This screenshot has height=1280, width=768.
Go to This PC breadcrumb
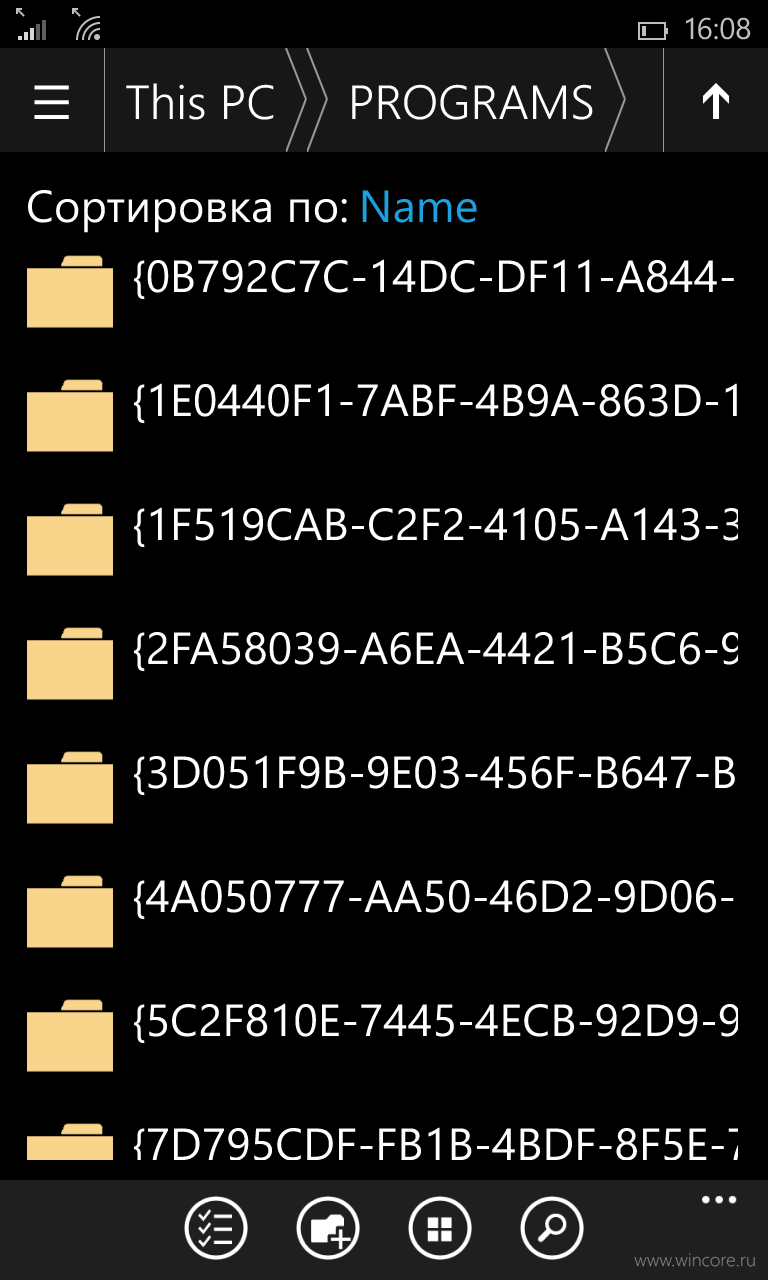[x=200, y=102]
